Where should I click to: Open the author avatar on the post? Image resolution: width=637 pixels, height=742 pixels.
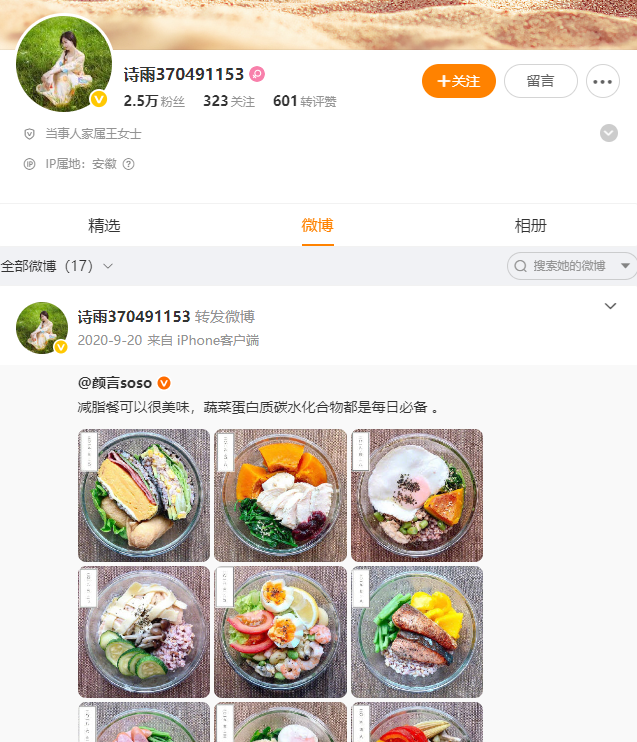coord(42,327)
